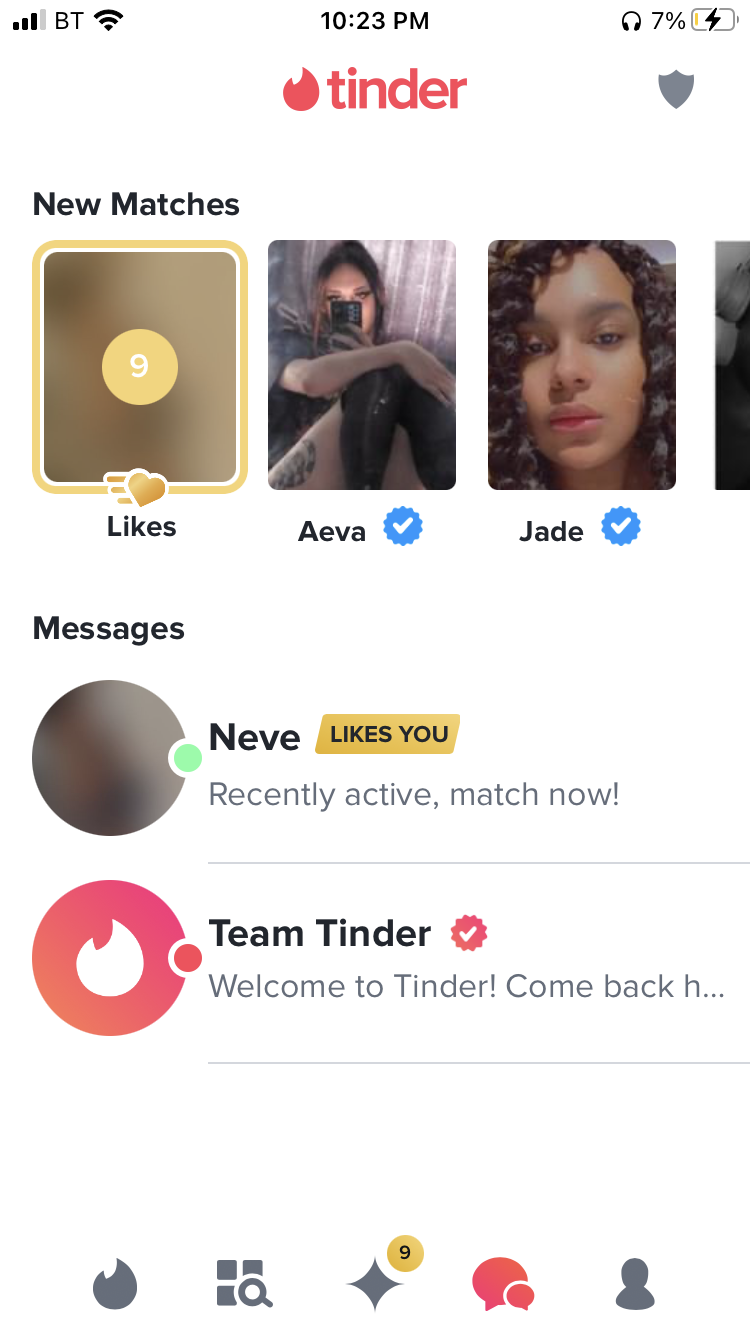The image size is (750, 1334).
Task: Open the gold sparkle likes tab
Action: (376, 1284)
